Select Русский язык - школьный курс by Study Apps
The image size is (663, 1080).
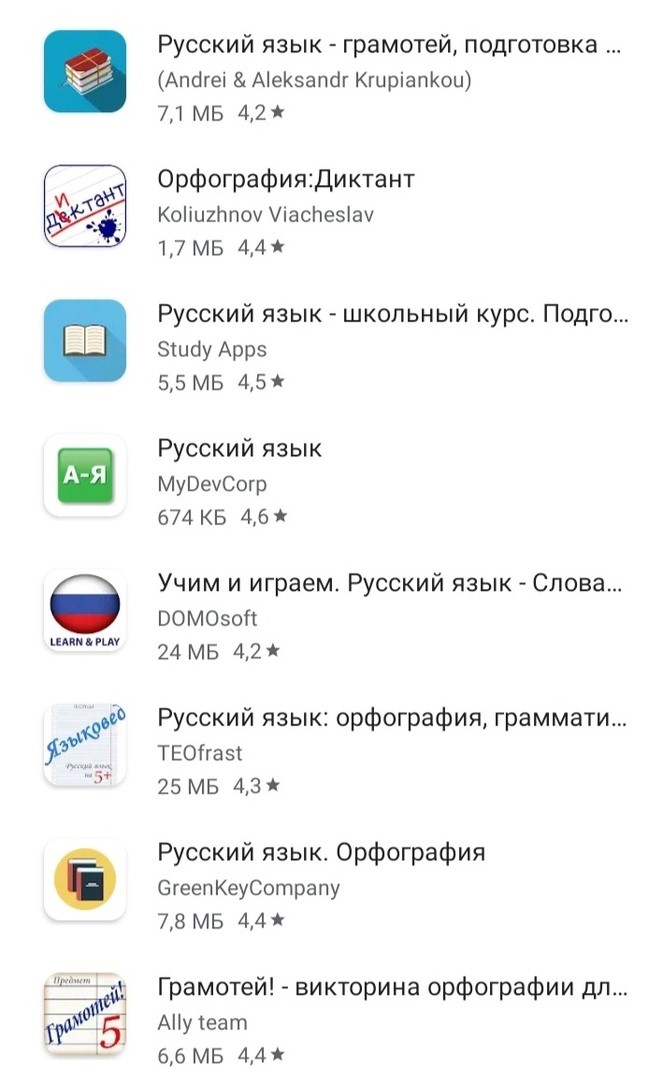click(x=393, y=315)
